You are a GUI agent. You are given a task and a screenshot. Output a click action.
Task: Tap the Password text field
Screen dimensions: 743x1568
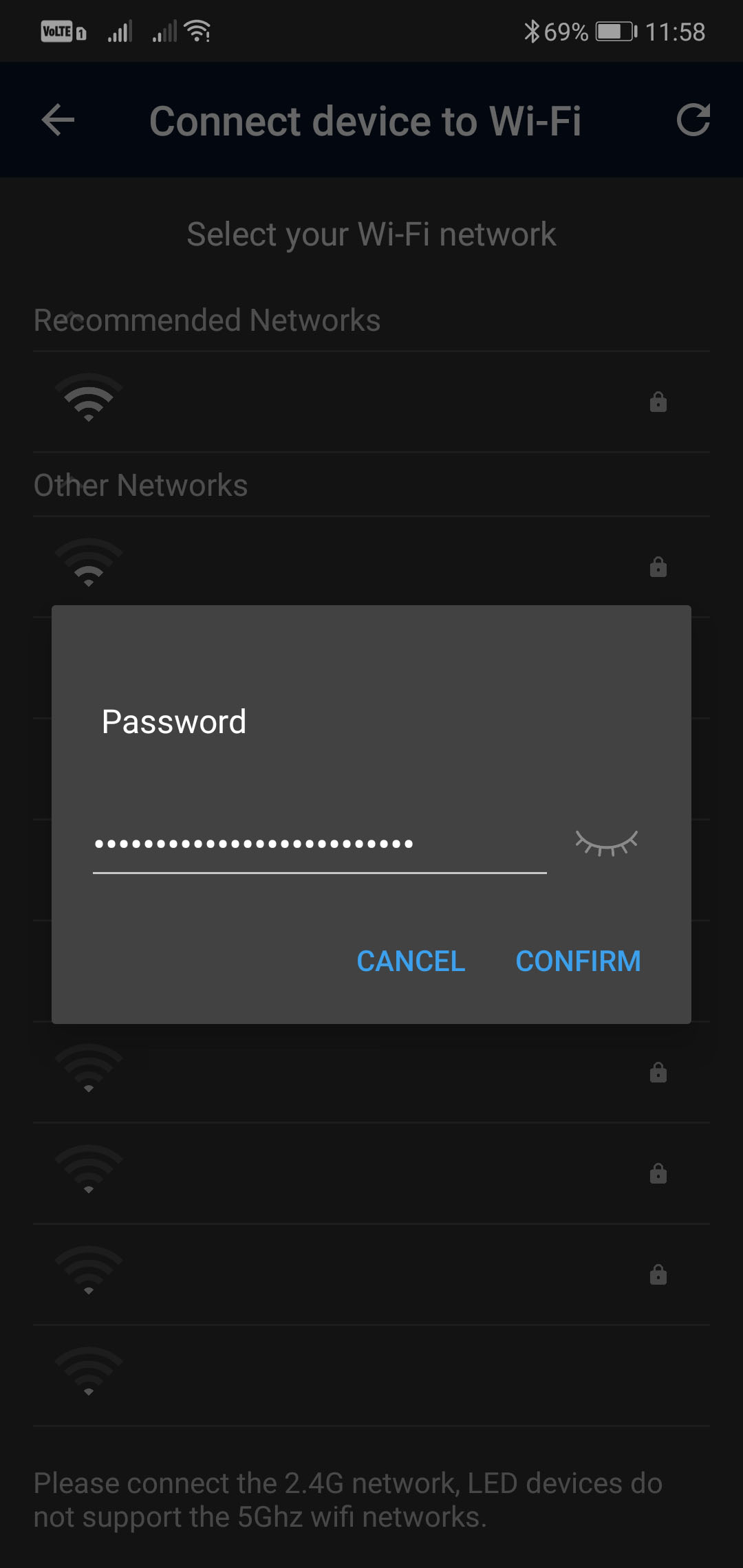point(320,844)
